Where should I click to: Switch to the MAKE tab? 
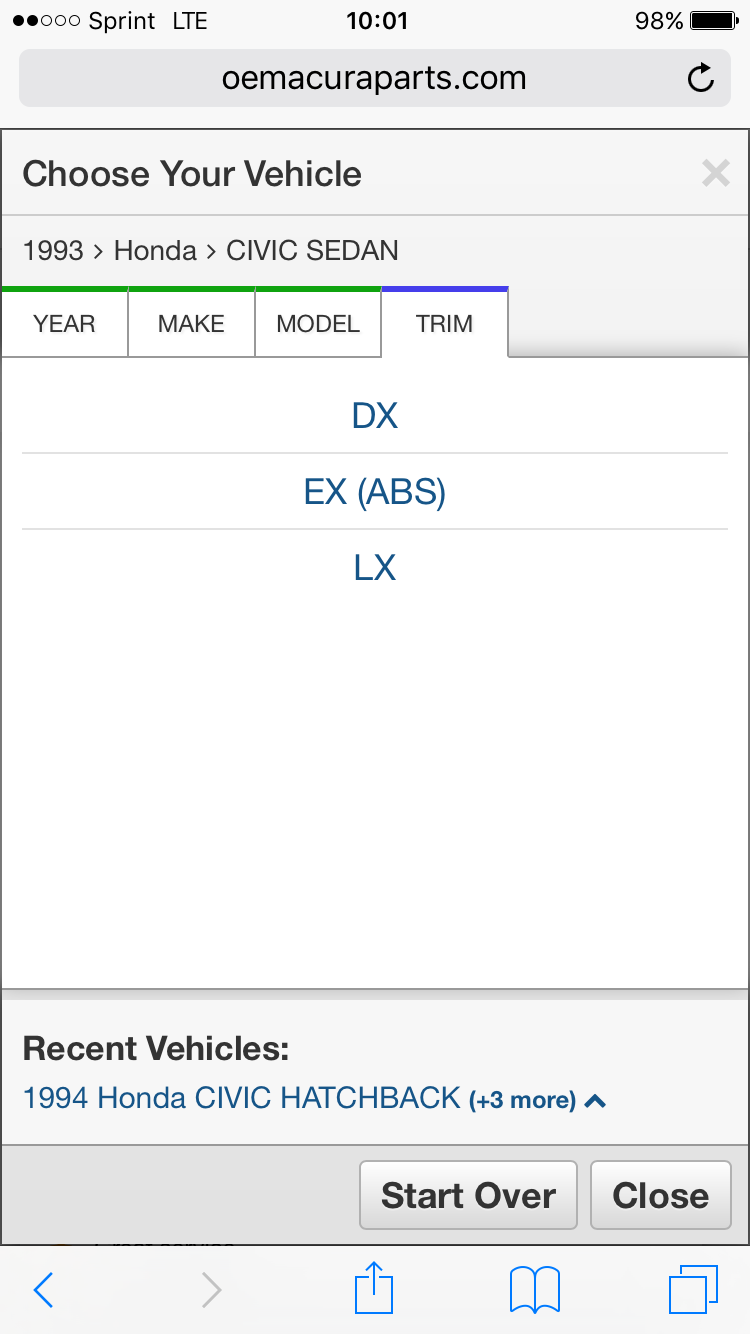click(191, 324)
